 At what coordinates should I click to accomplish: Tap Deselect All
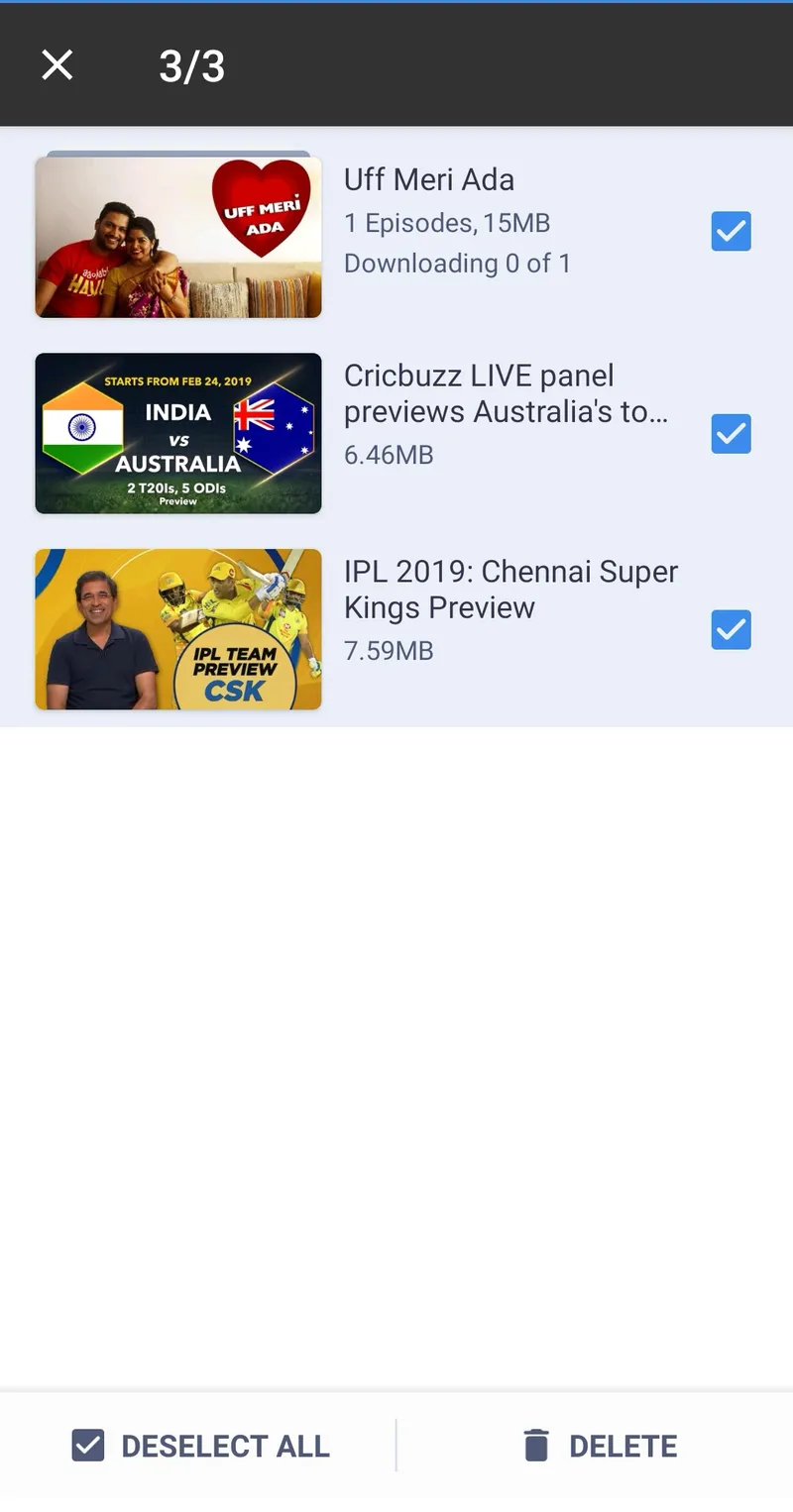point(201,1446)
